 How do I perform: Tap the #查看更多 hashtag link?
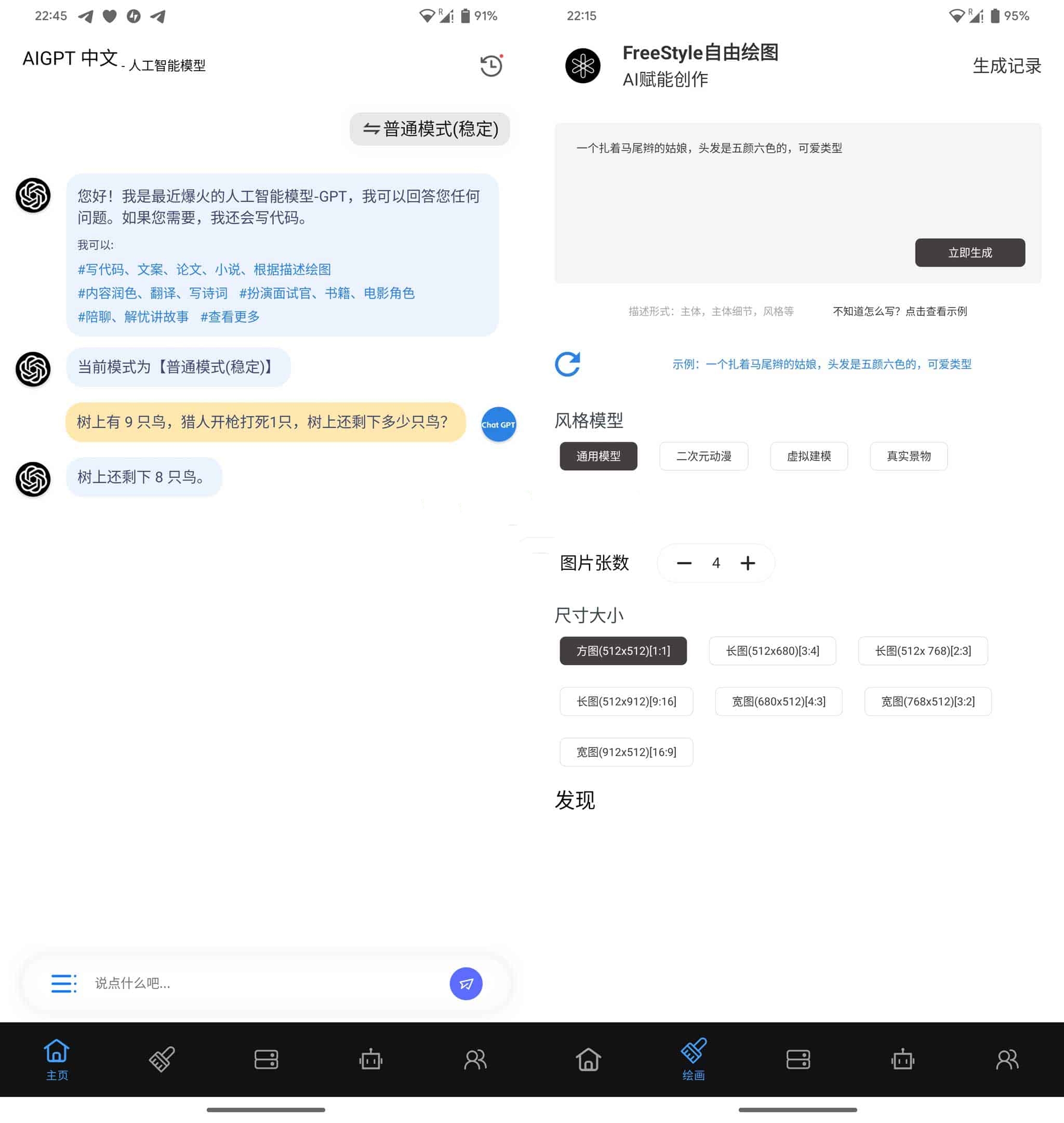pyautogui.click(x=230, y=316)
